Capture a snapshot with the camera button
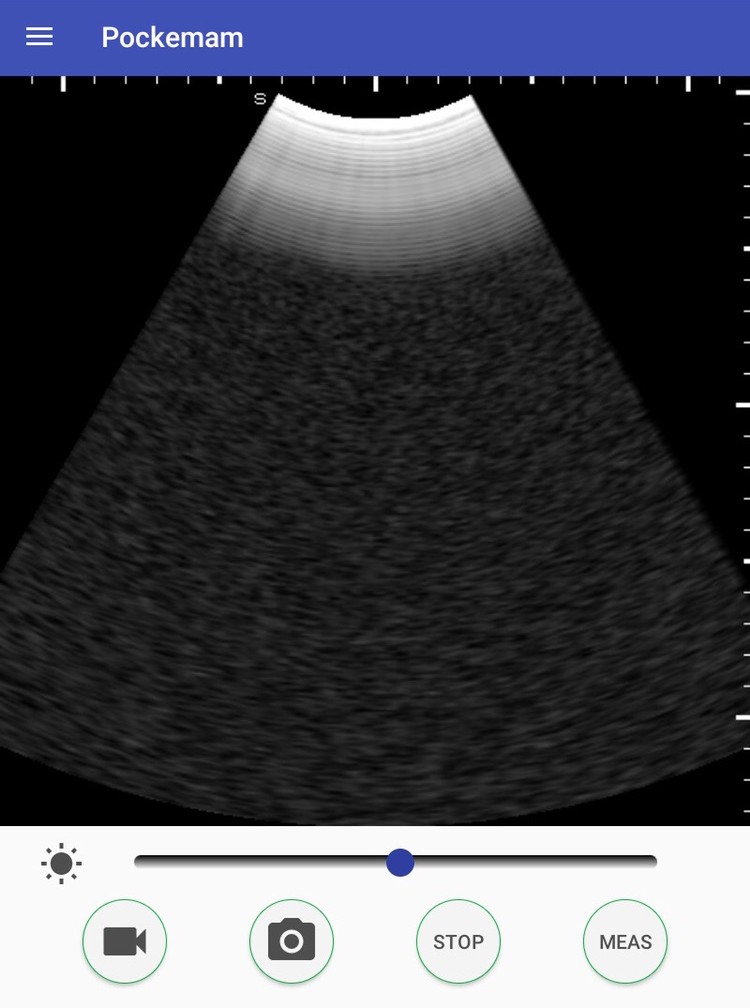Screen dimensions: 750x1008 pyautogui.click(x=291, y=941)
